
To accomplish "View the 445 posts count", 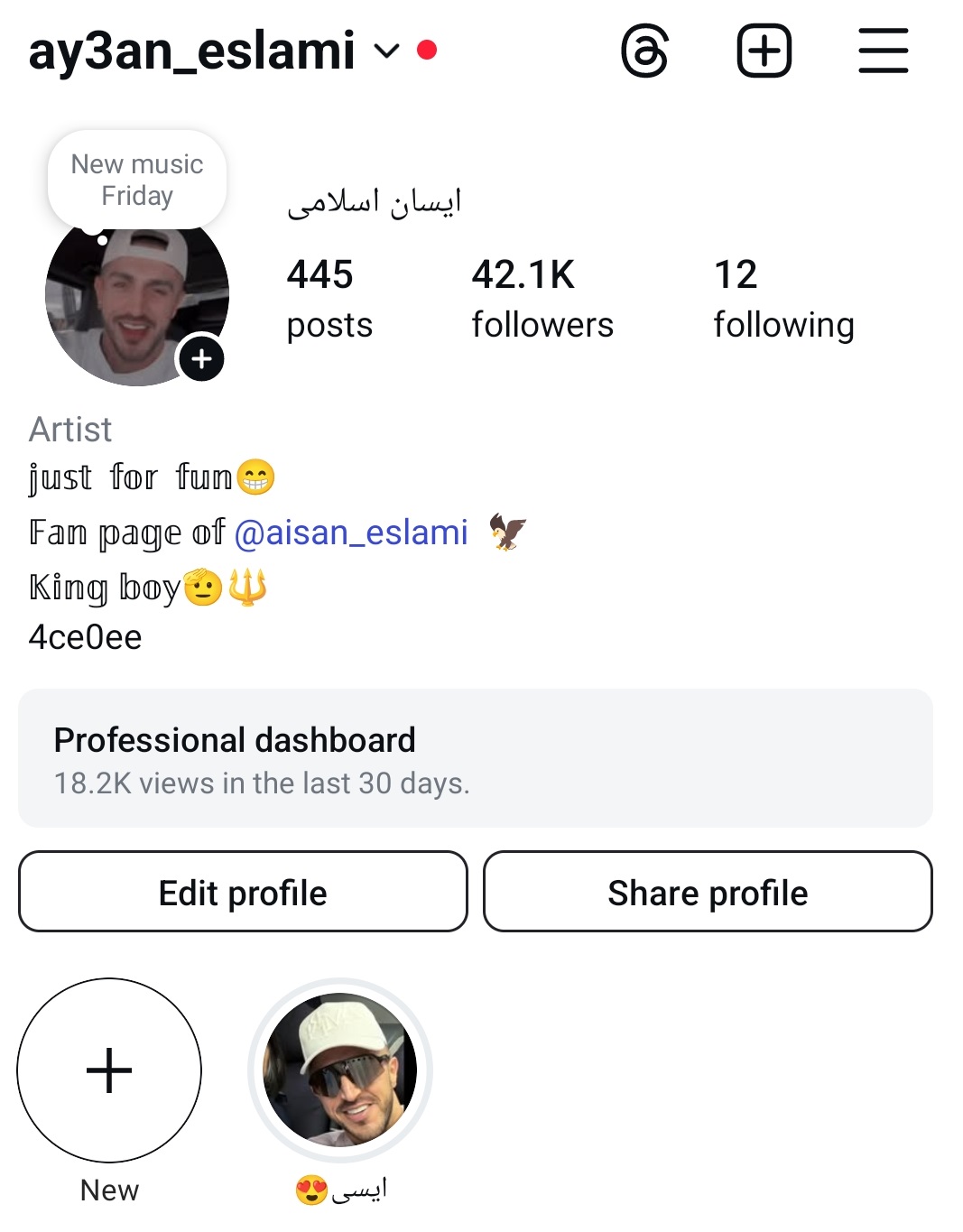I will pyautogui.click(x=329, y=298).
